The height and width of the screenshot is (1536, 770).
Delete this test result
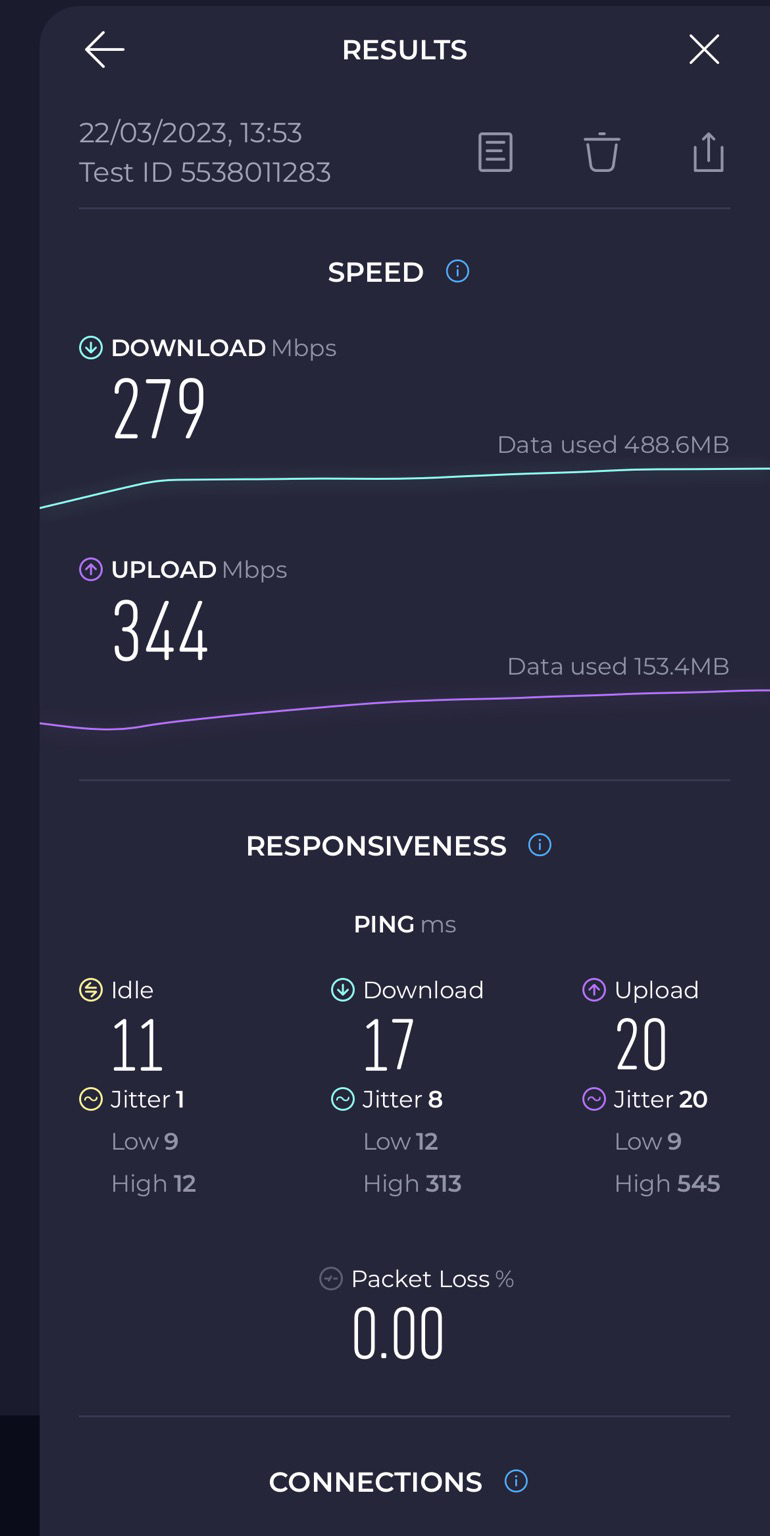[602, 152]
